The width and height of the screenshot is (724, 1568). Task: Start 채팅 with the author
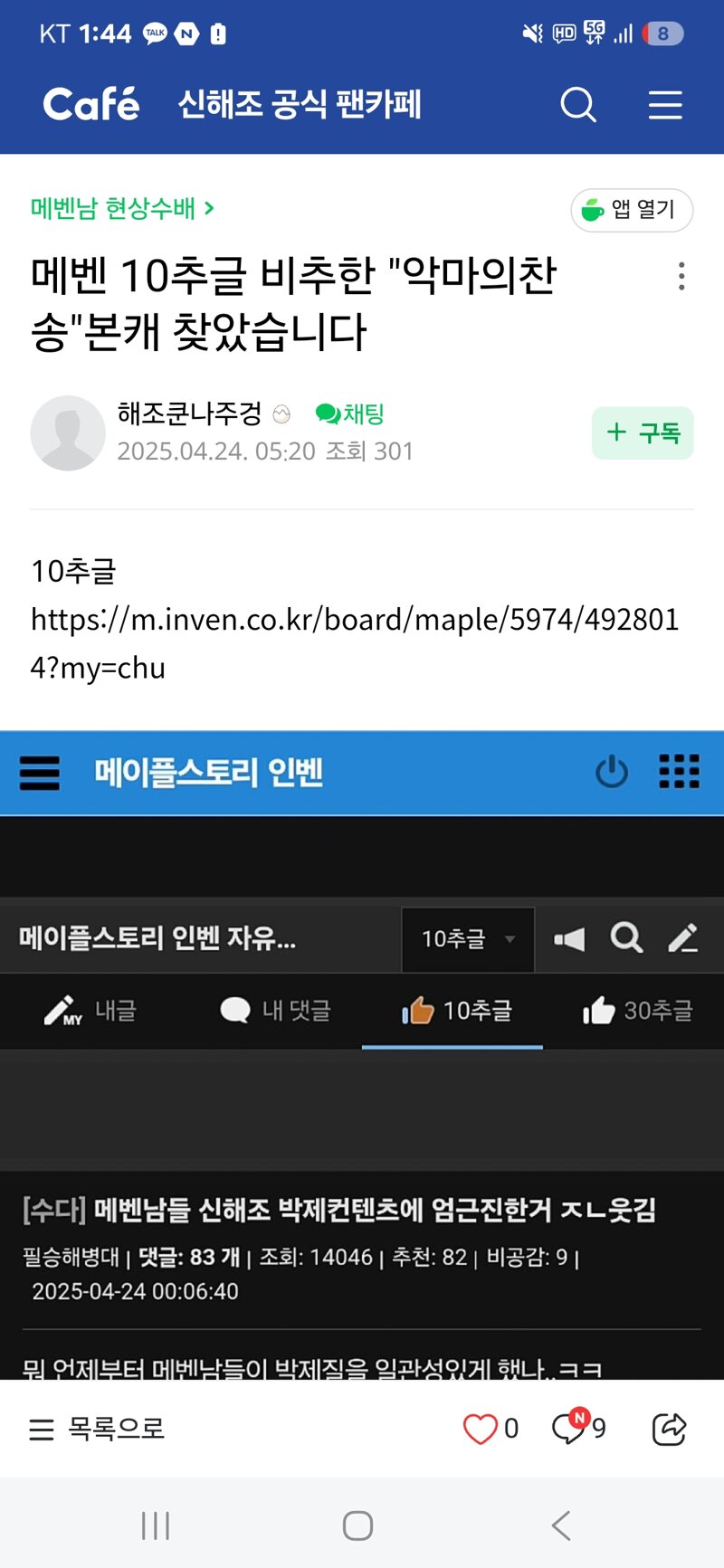click(350, 414)
